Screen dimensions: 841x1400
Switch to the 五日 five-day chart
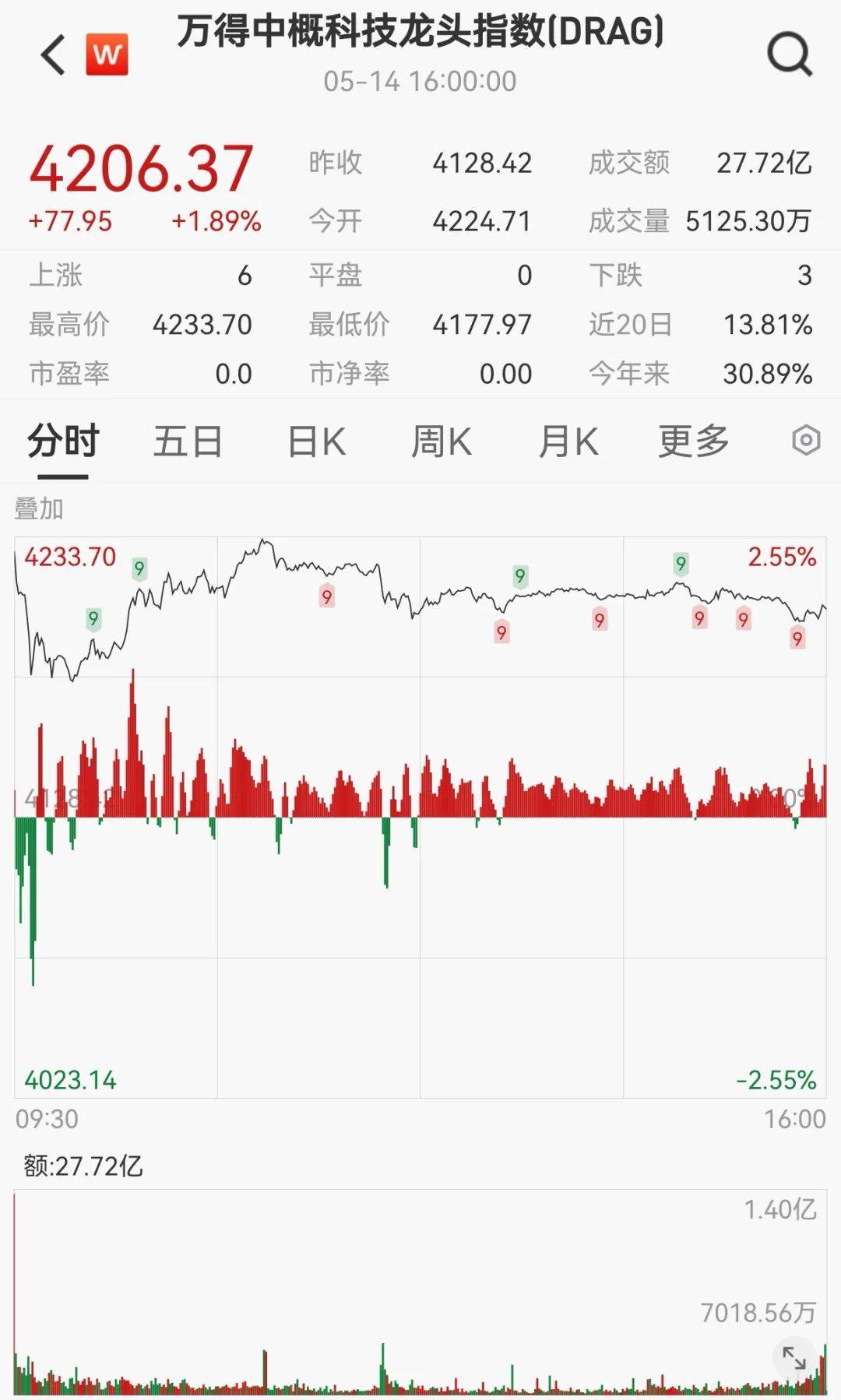[x=188, y=441]
